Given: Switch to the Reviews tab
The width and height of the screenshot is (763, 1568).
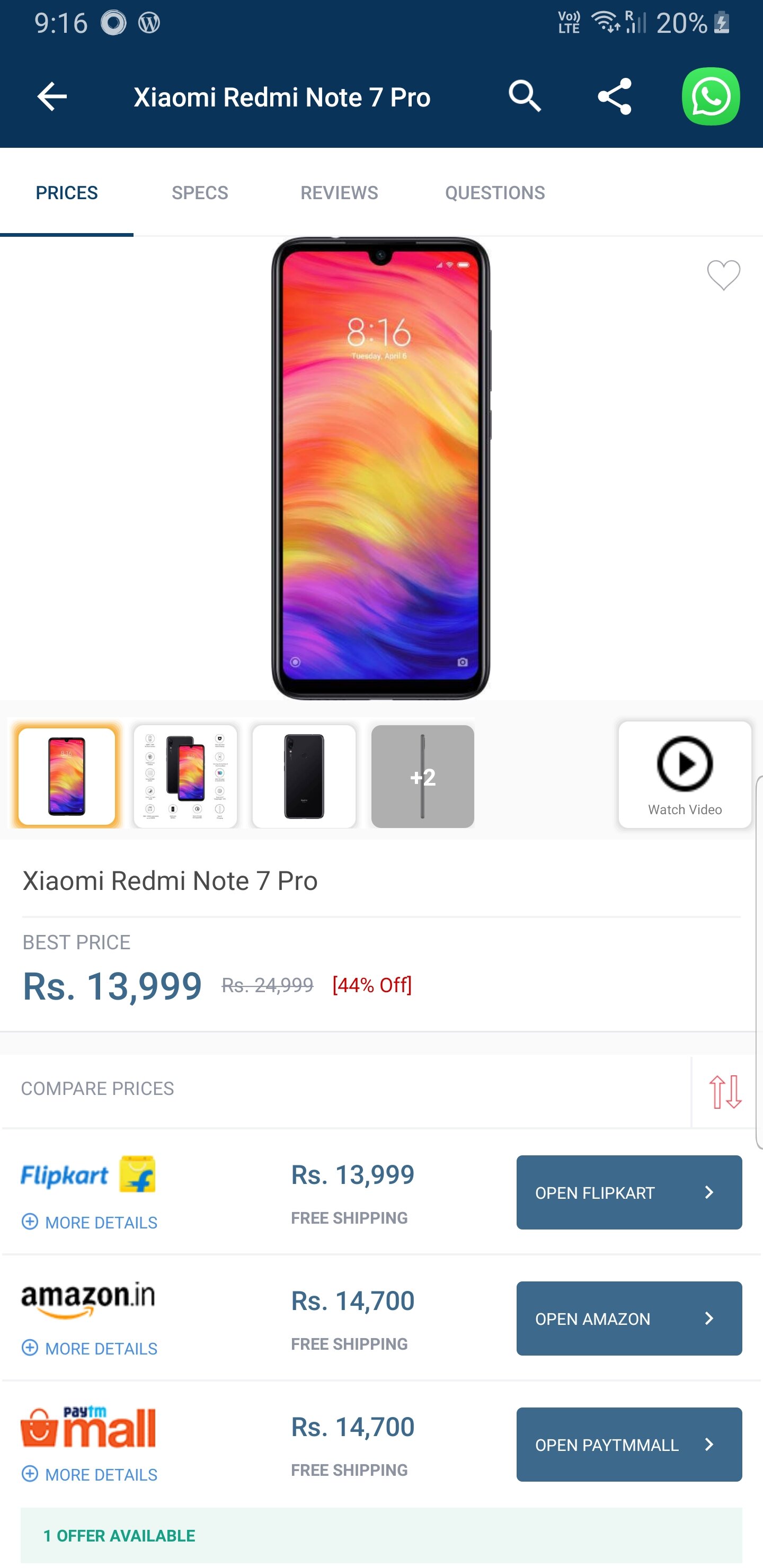Looking at the screenshot, I should pyautogui.click(x=339, y=193).
